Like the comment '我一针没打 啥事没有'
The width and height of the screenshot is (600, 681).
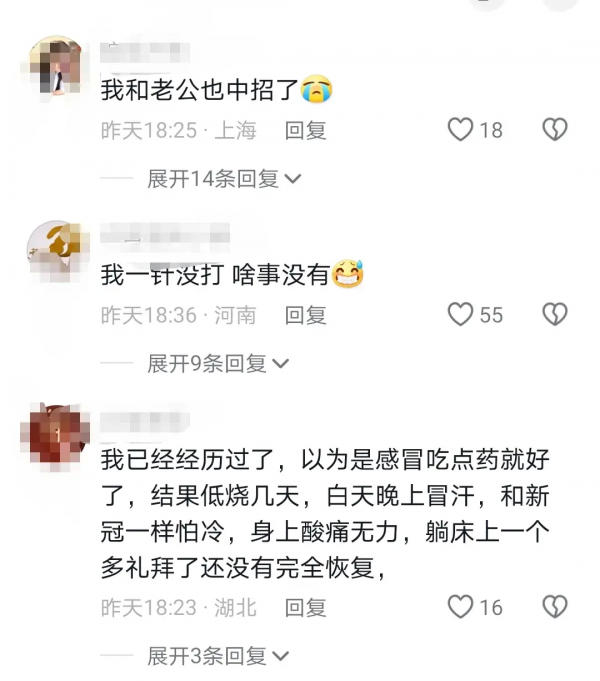[460, 315]
